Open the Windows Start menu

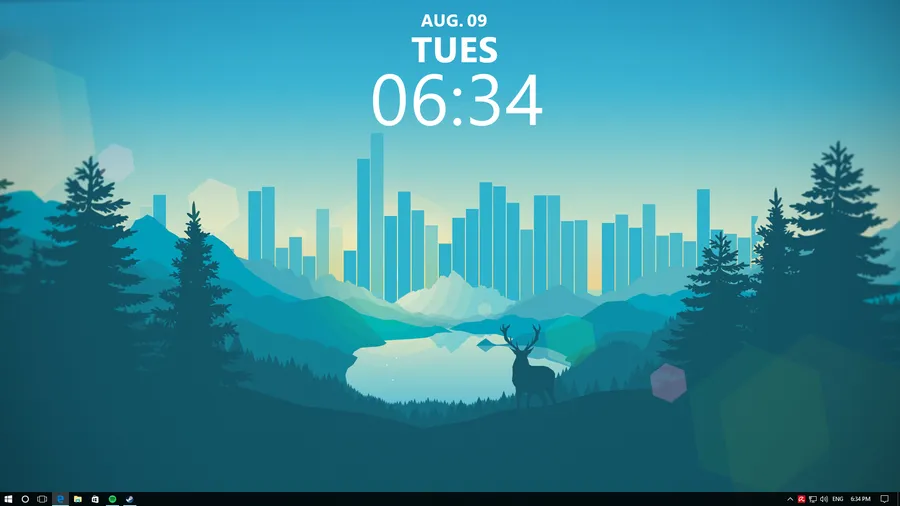pyautogui.click(x=8, y=498)
